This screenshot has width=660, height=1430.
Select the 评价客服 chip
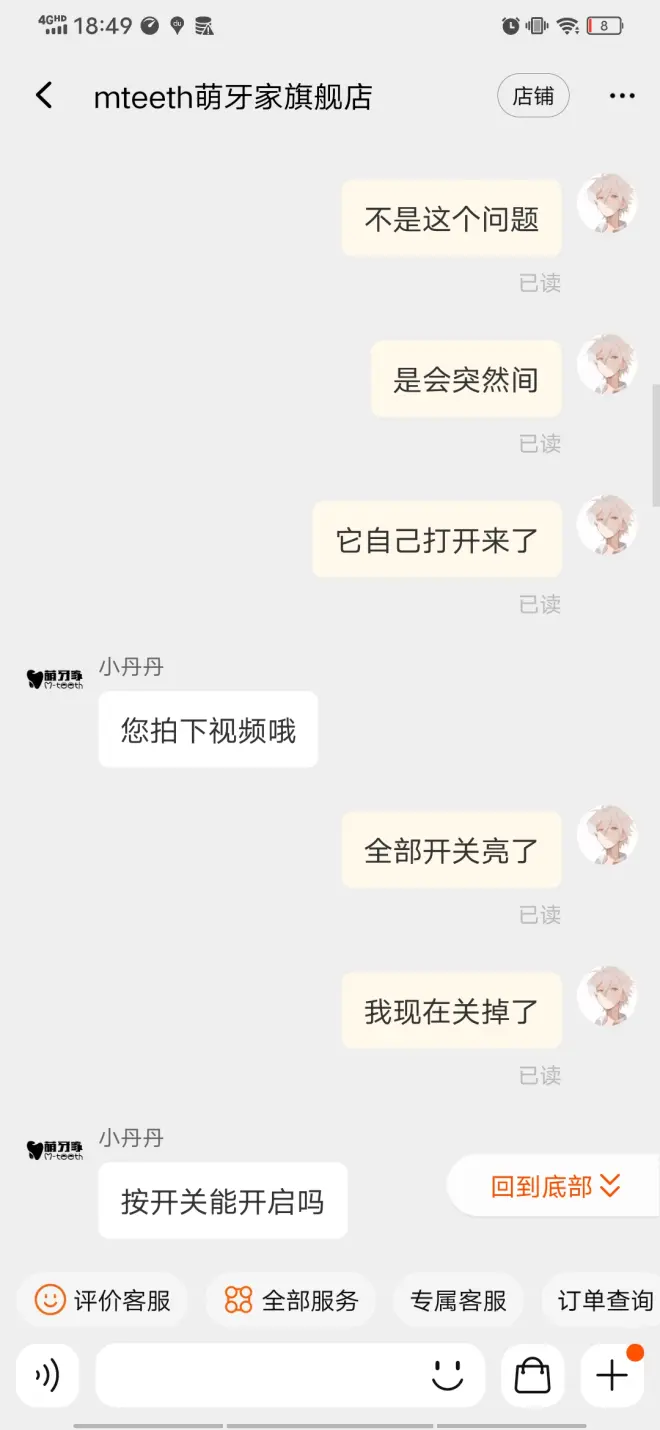coord(102,1300)
